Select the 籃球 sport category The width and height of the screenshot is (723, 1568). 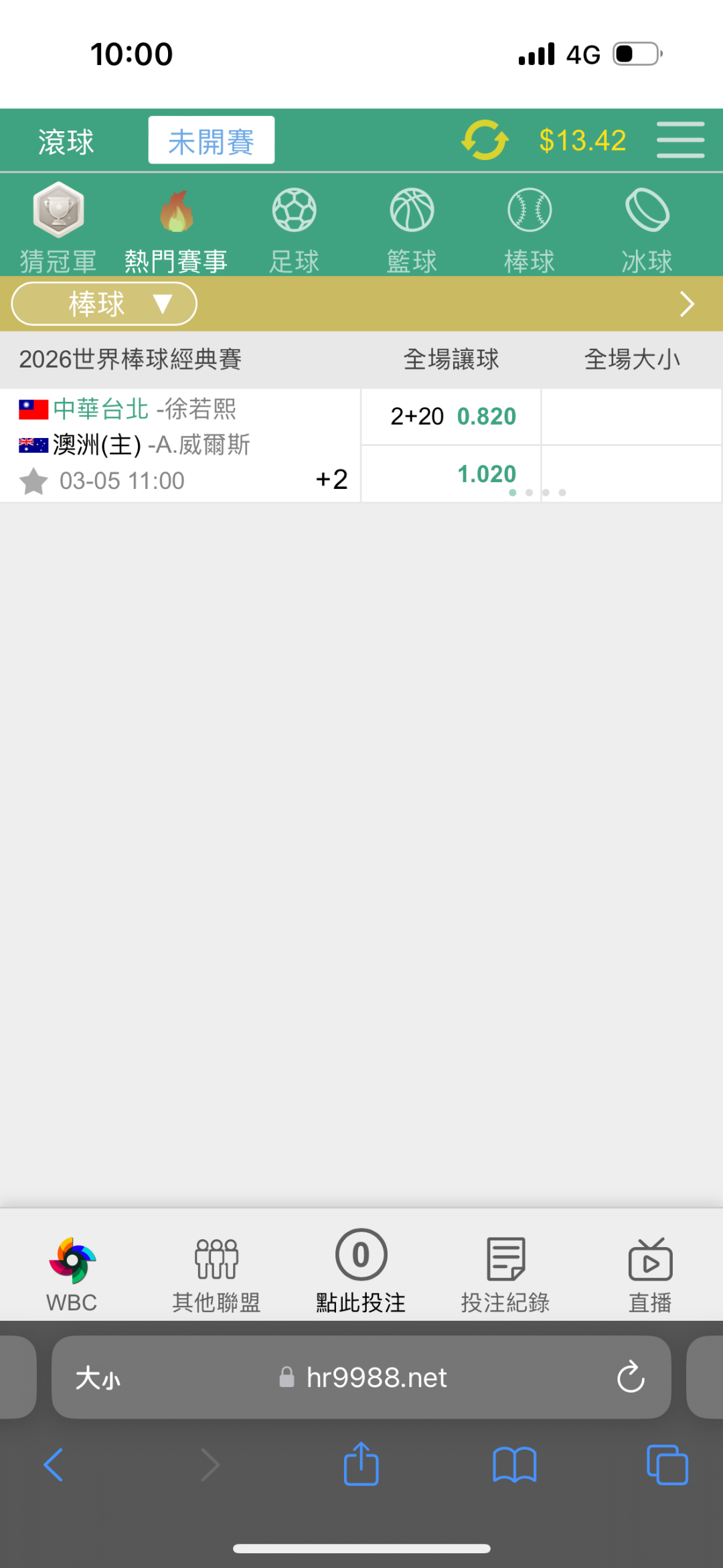pyautogui.click(x=412, y=228)
